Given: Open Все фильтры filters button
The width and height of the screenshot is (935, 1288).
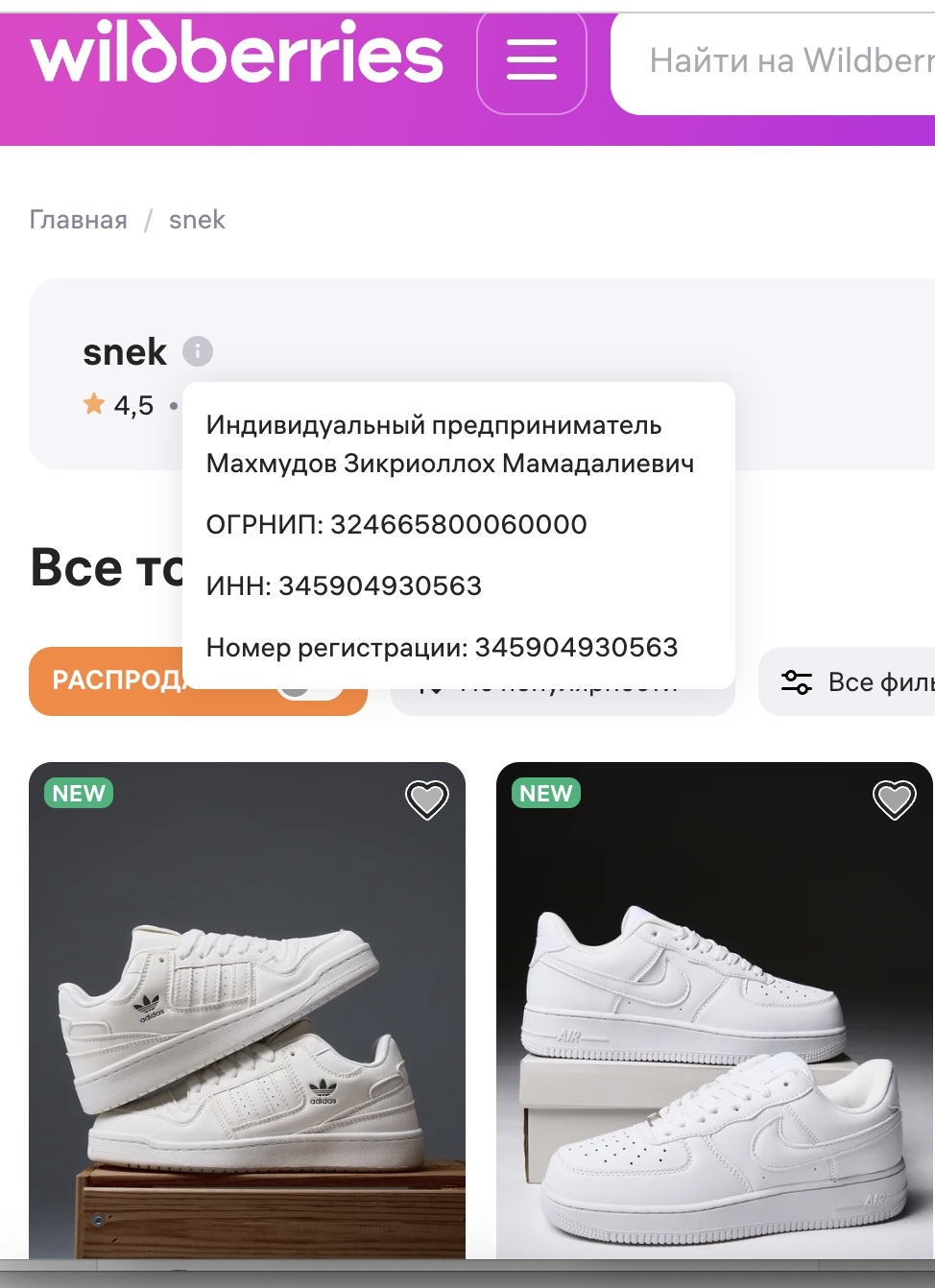Looking at the screenshot, I should coord(848,681).
